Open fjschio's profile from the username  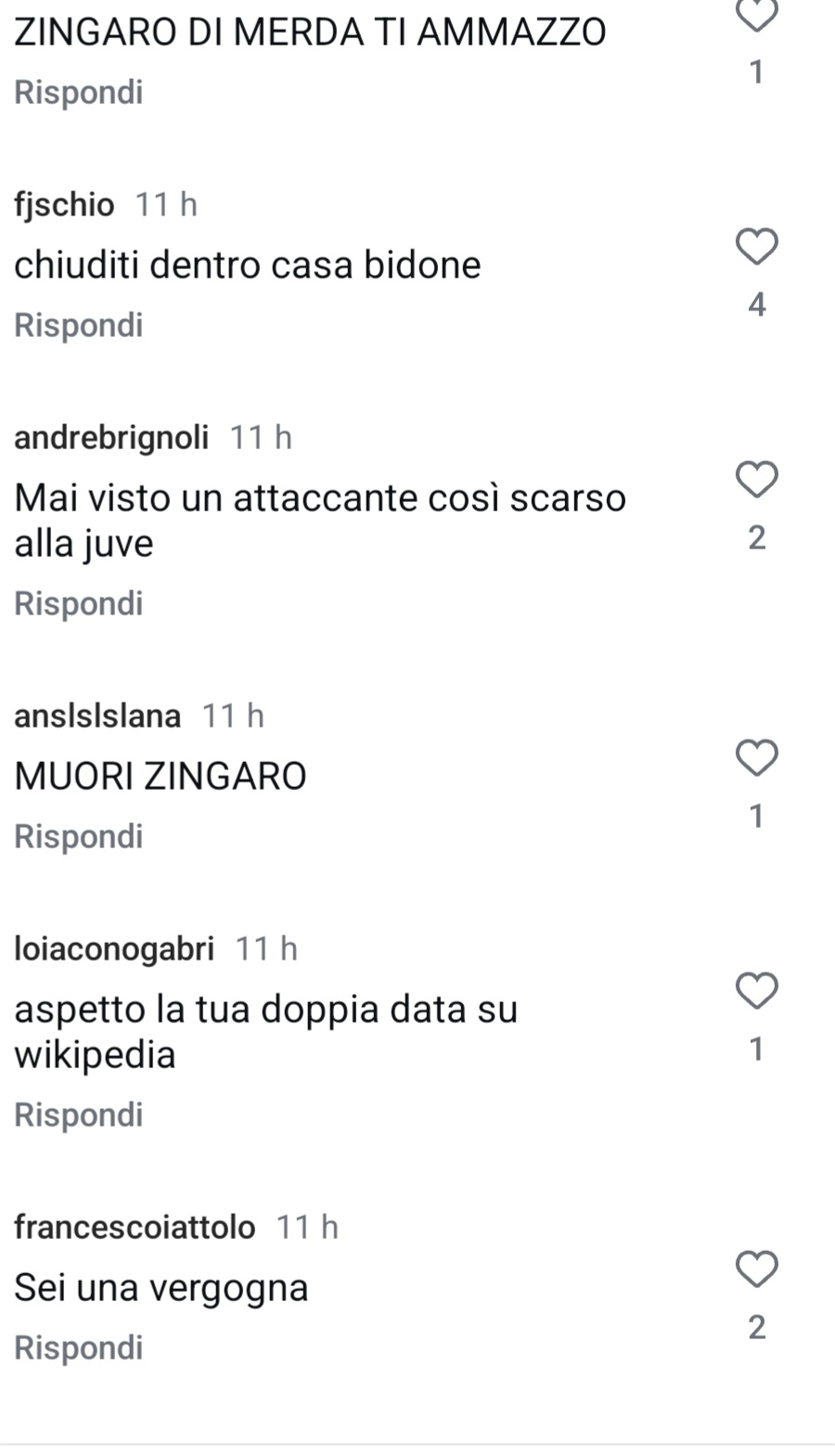[64, 204]
